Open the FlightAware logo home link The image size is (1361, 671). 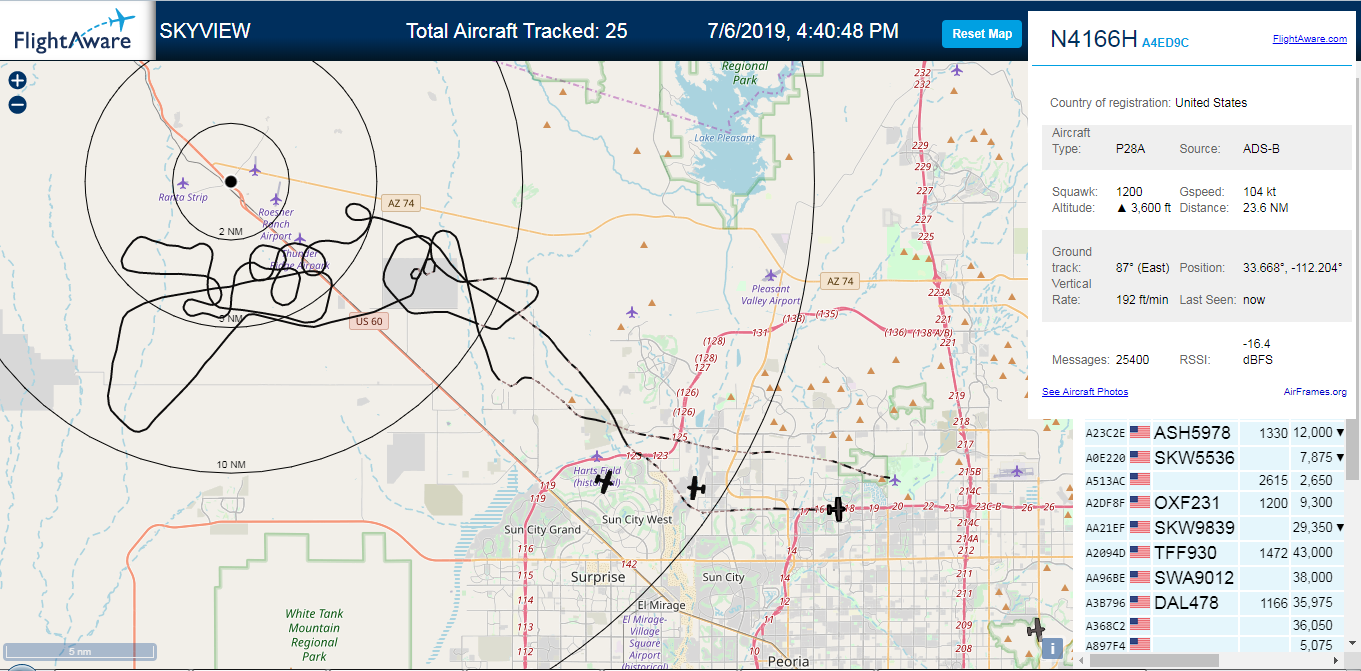pos(75,30)
